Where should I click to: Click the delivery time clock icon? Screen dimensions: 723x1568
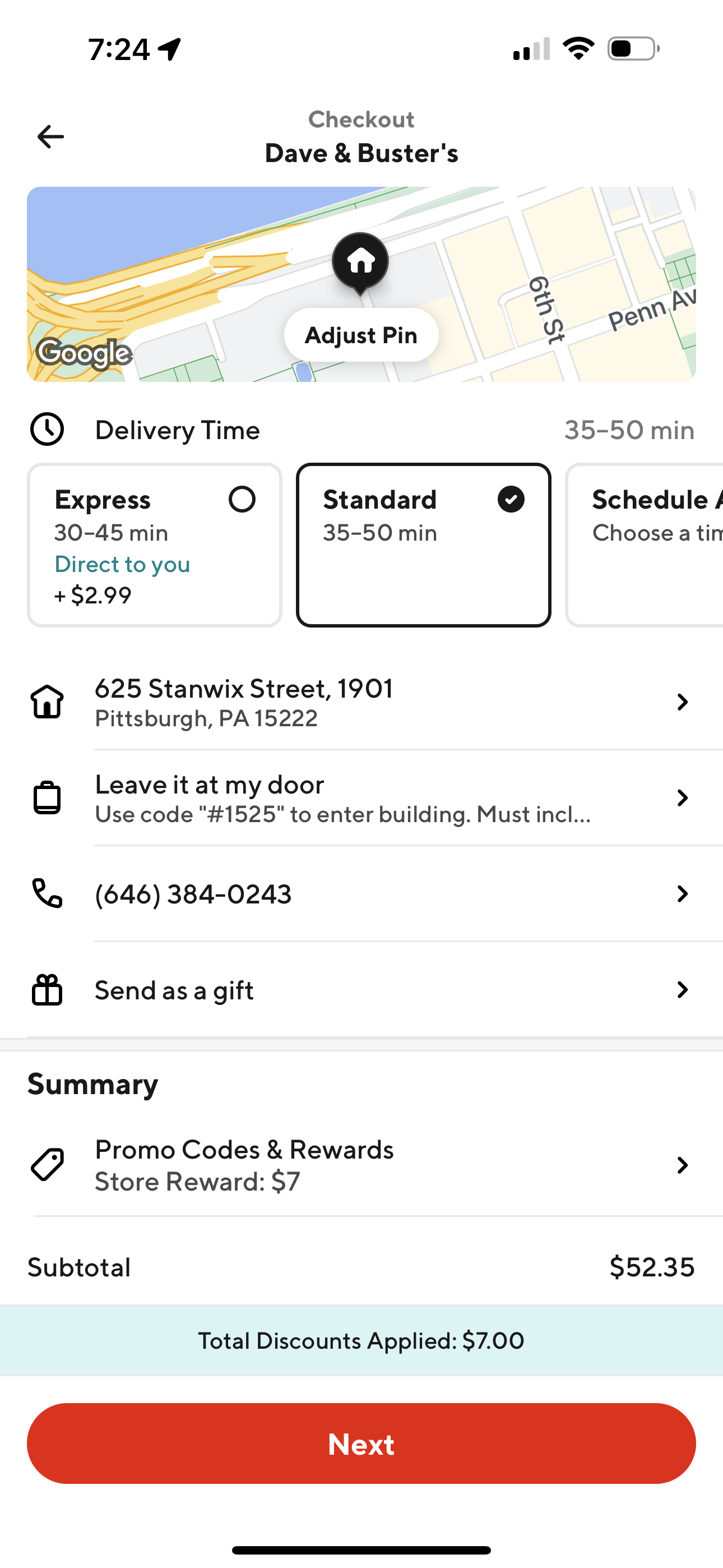tap(47, 429)
